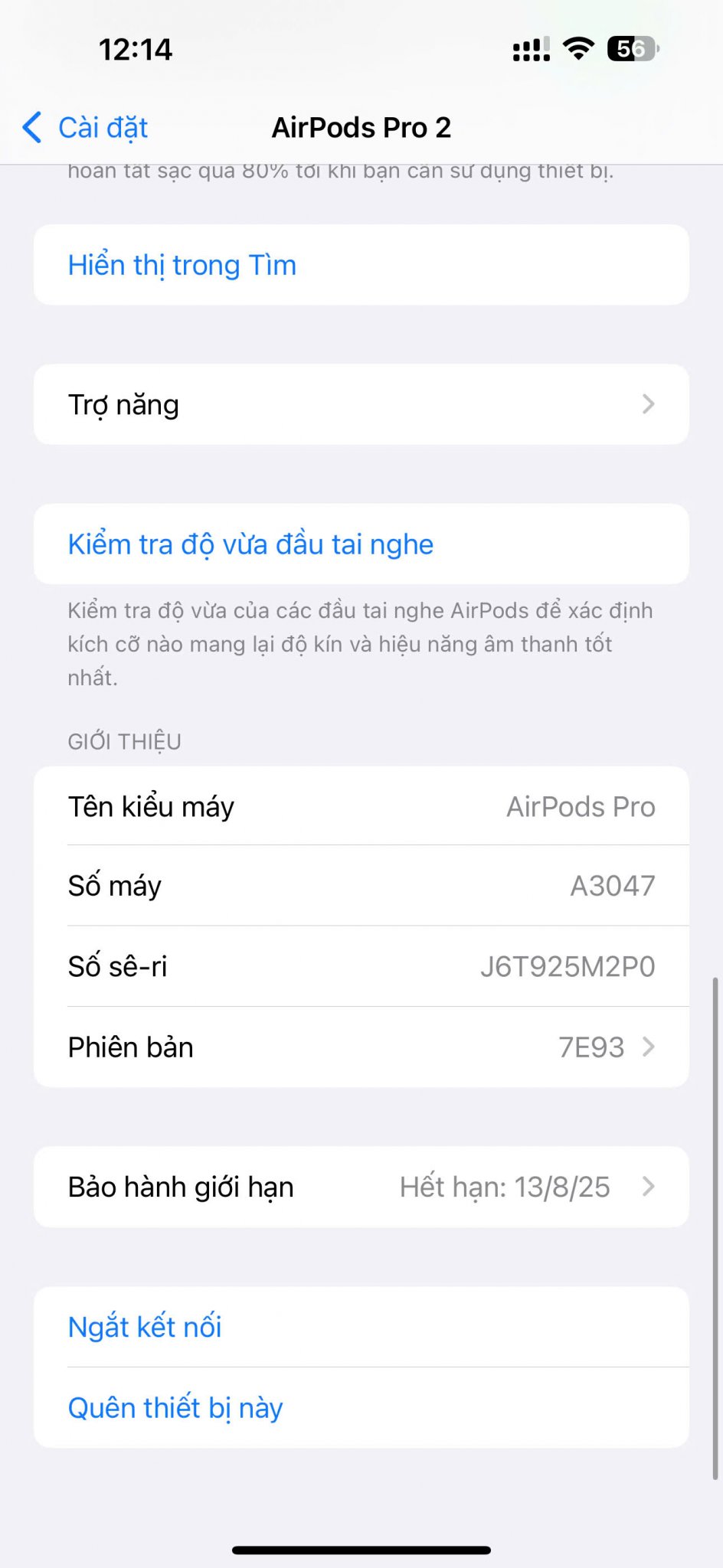View Bảo hành giới hạn details
The width and height of the screenshot is (723, 1568).
point(361,1187)
